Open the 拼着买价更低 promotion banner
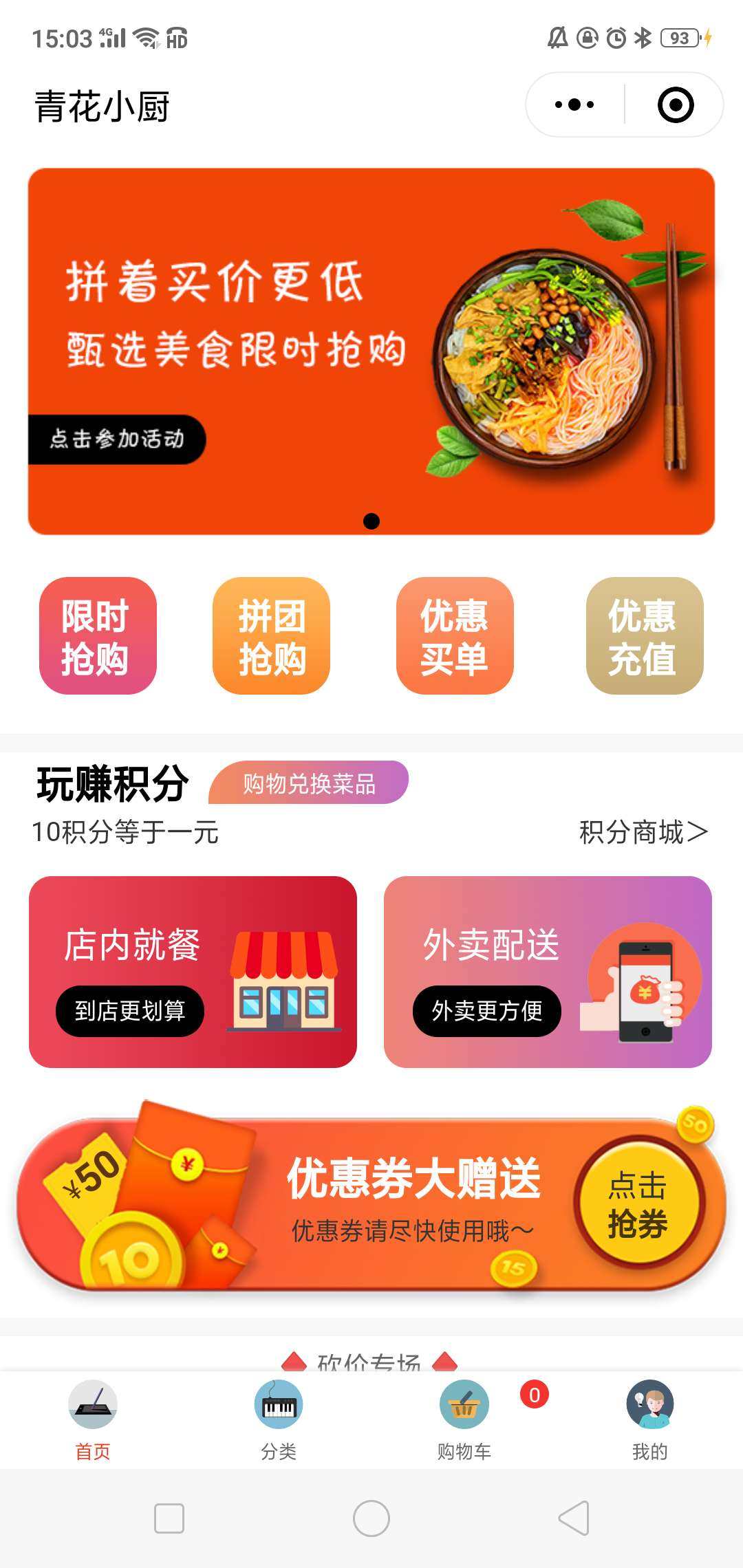This screenshot has width=743, height=1568. [x=371, y=351]
